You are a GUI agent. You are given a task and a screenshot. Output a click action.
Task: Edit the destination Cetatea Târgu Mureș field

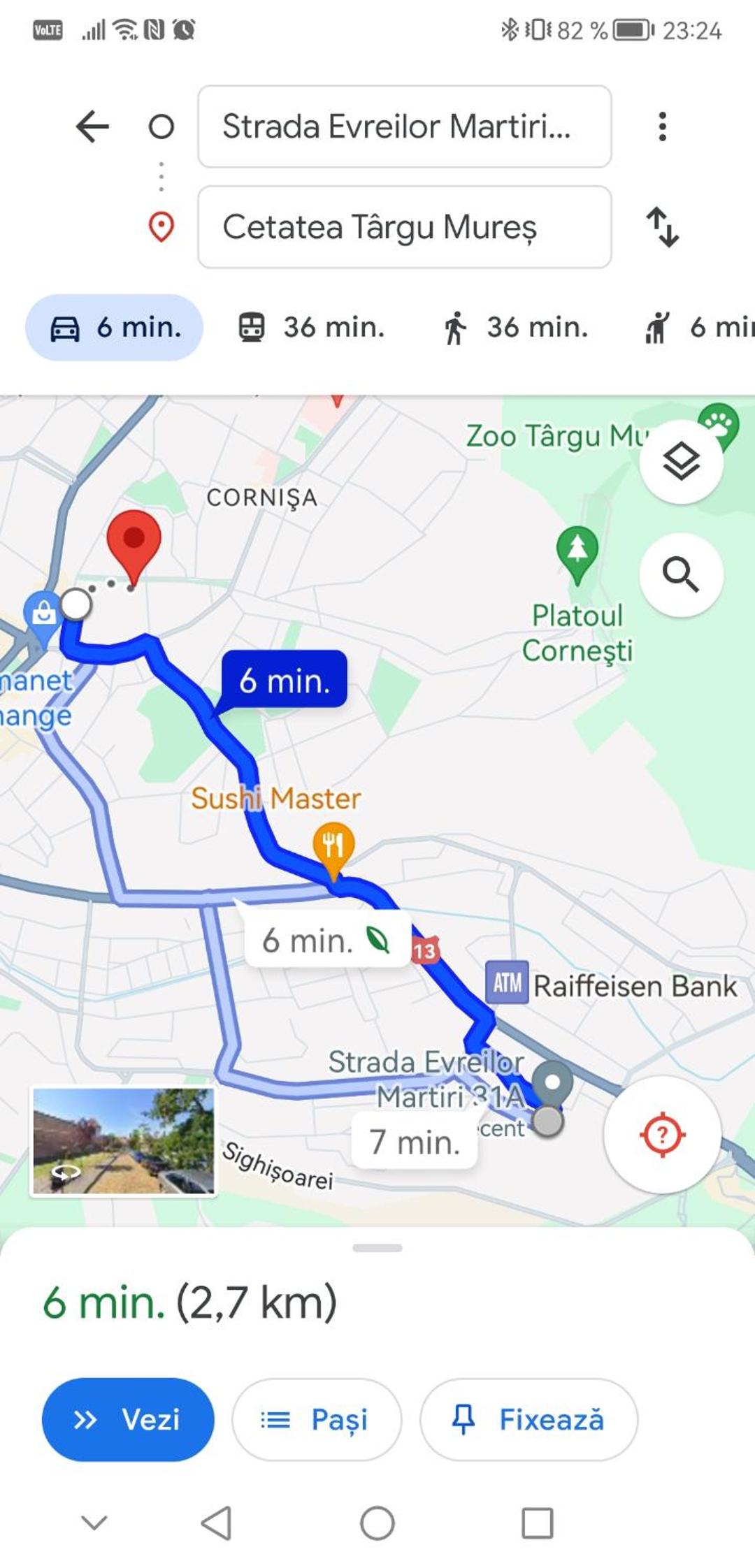(405, 227)
